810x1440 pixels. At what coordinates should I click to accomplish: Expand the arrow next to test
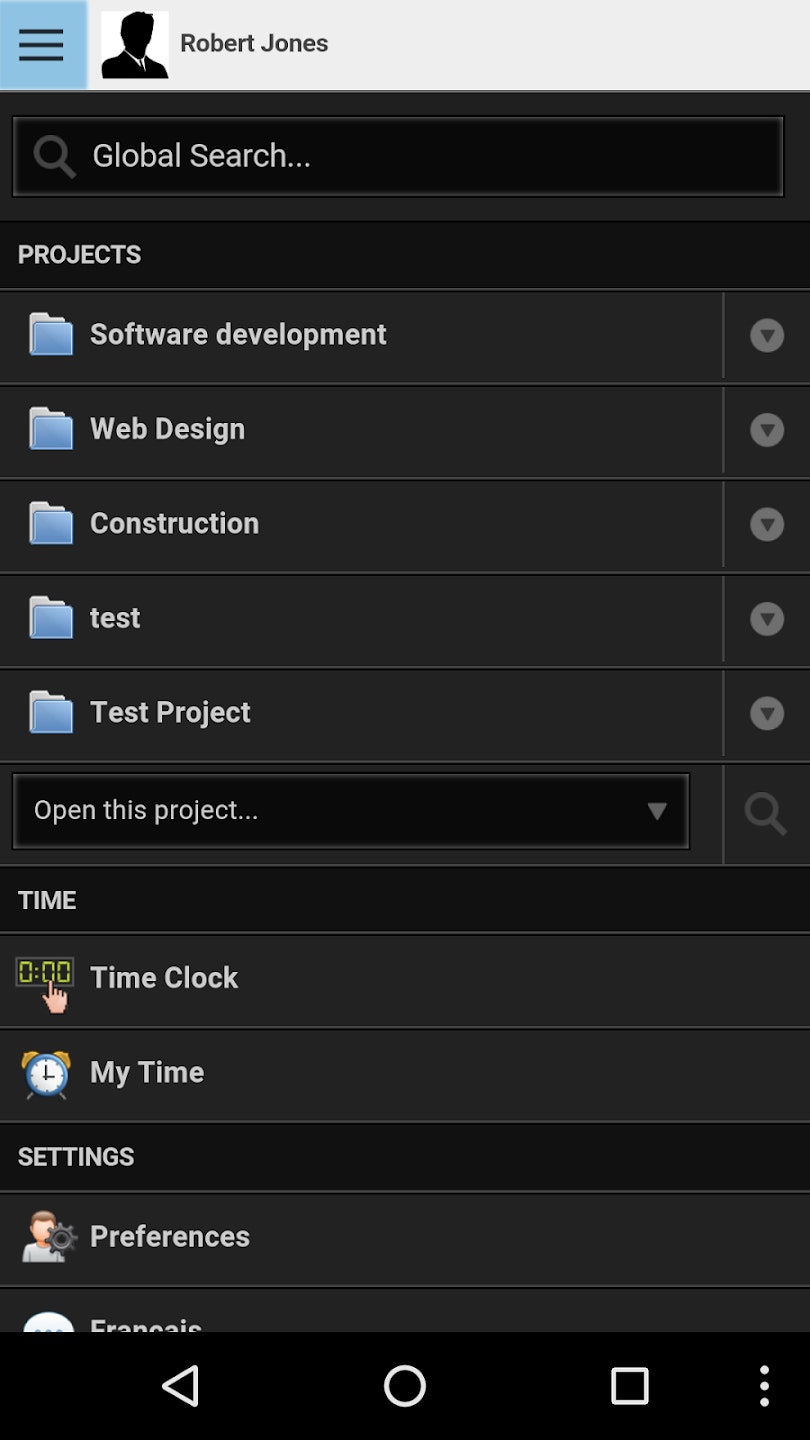(x=767, y=619)
